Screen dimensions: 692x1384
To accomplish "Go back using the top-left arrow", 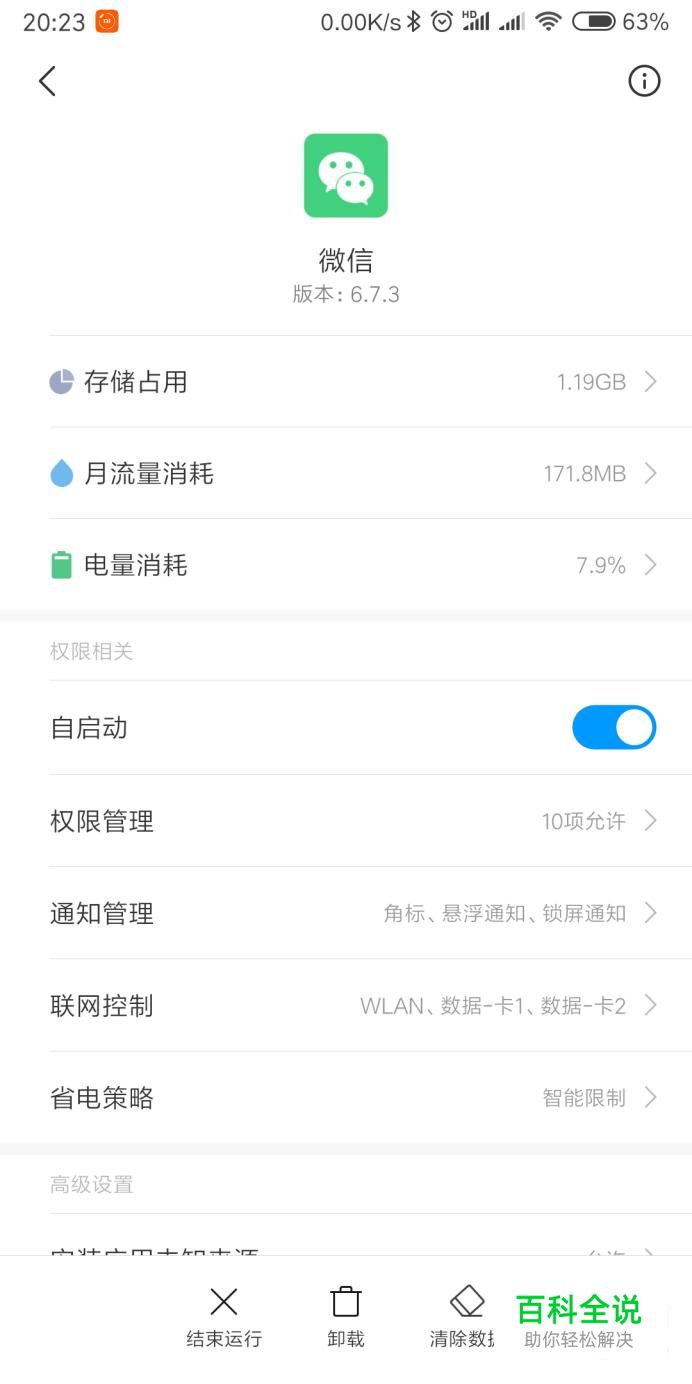I will tap(47, 81).
